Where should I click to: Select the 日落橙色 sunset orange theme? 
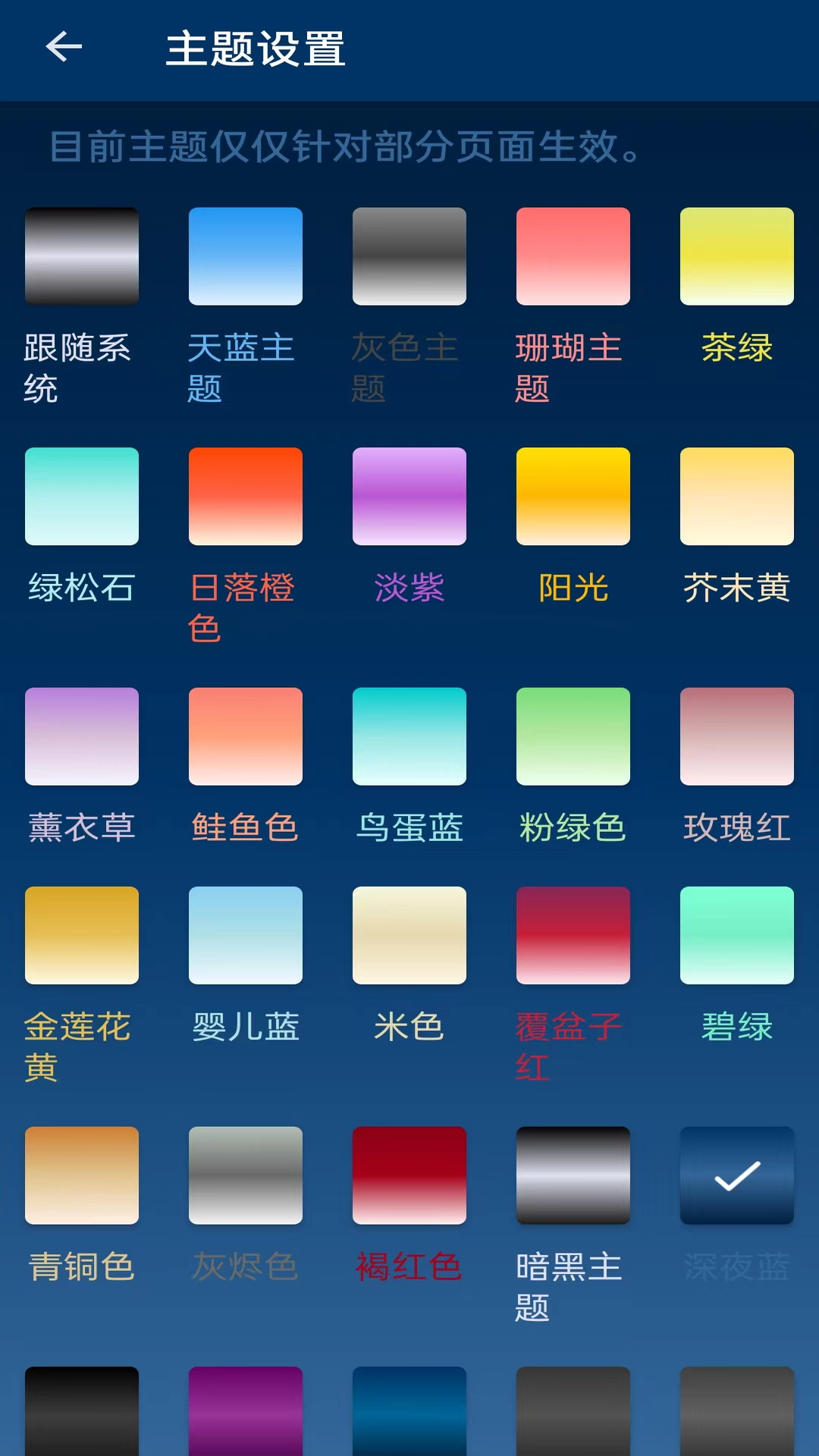(x=245, y=497)
